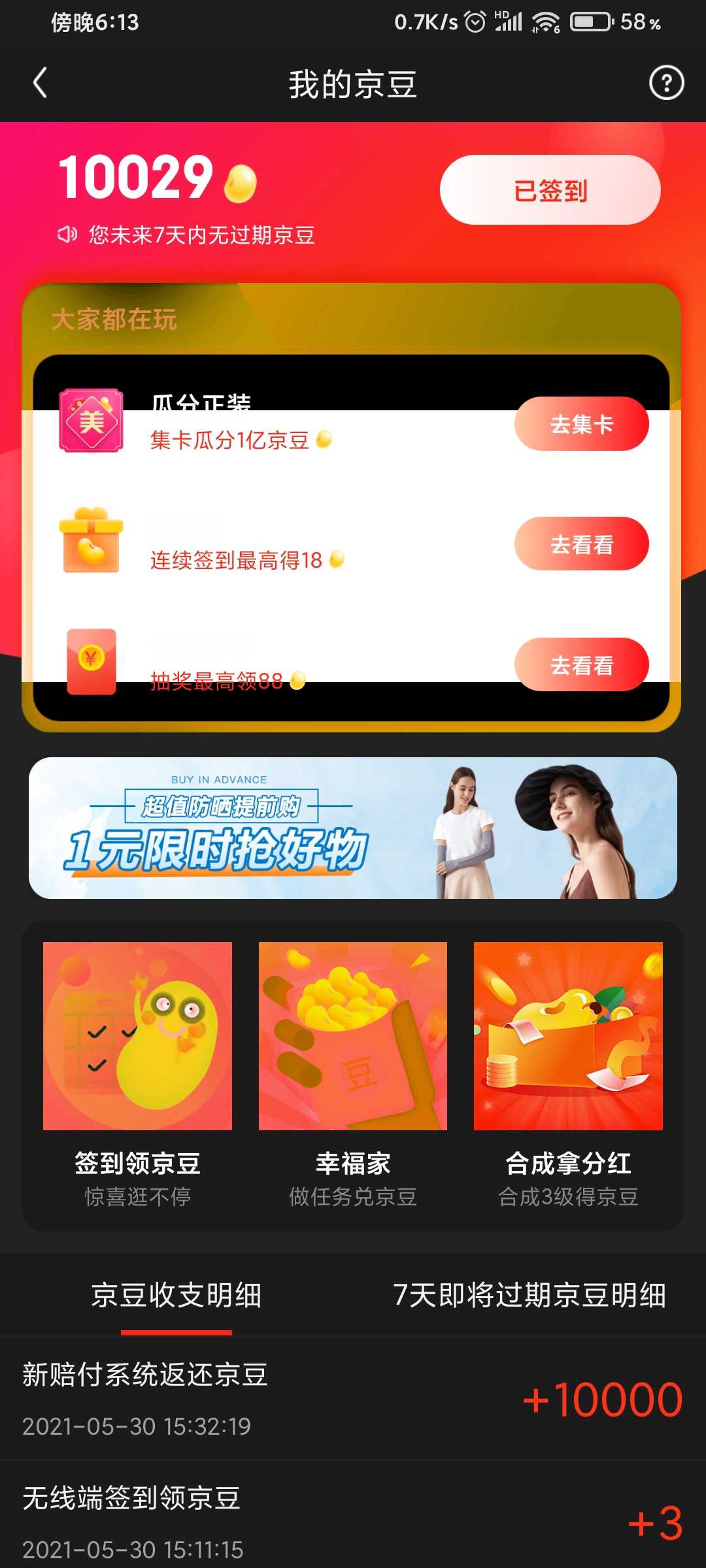
Task: Open 签到领京豆 card
Action: [137, 1071]
